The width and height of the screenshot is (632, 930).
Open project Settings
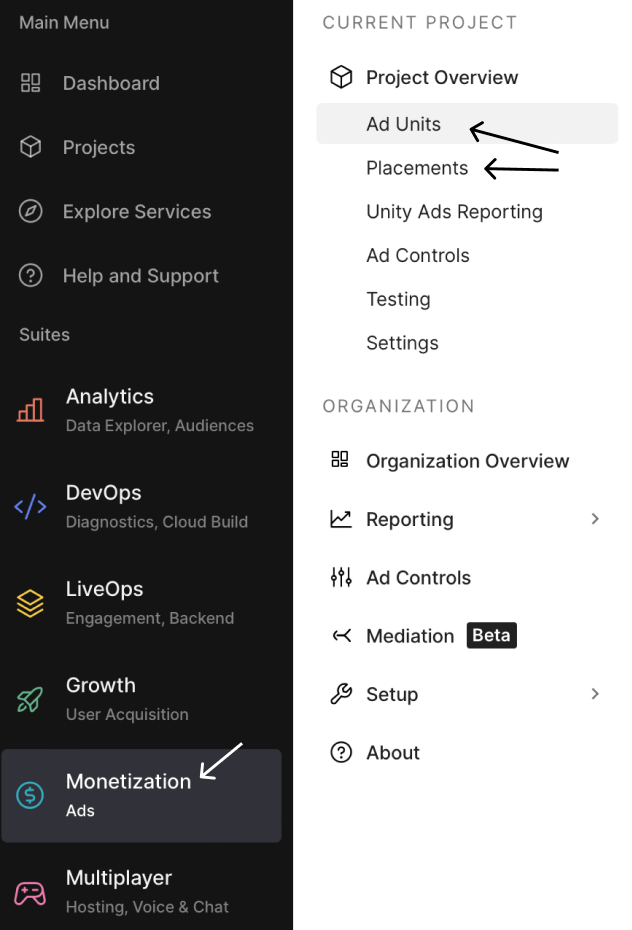coord(402,343)
